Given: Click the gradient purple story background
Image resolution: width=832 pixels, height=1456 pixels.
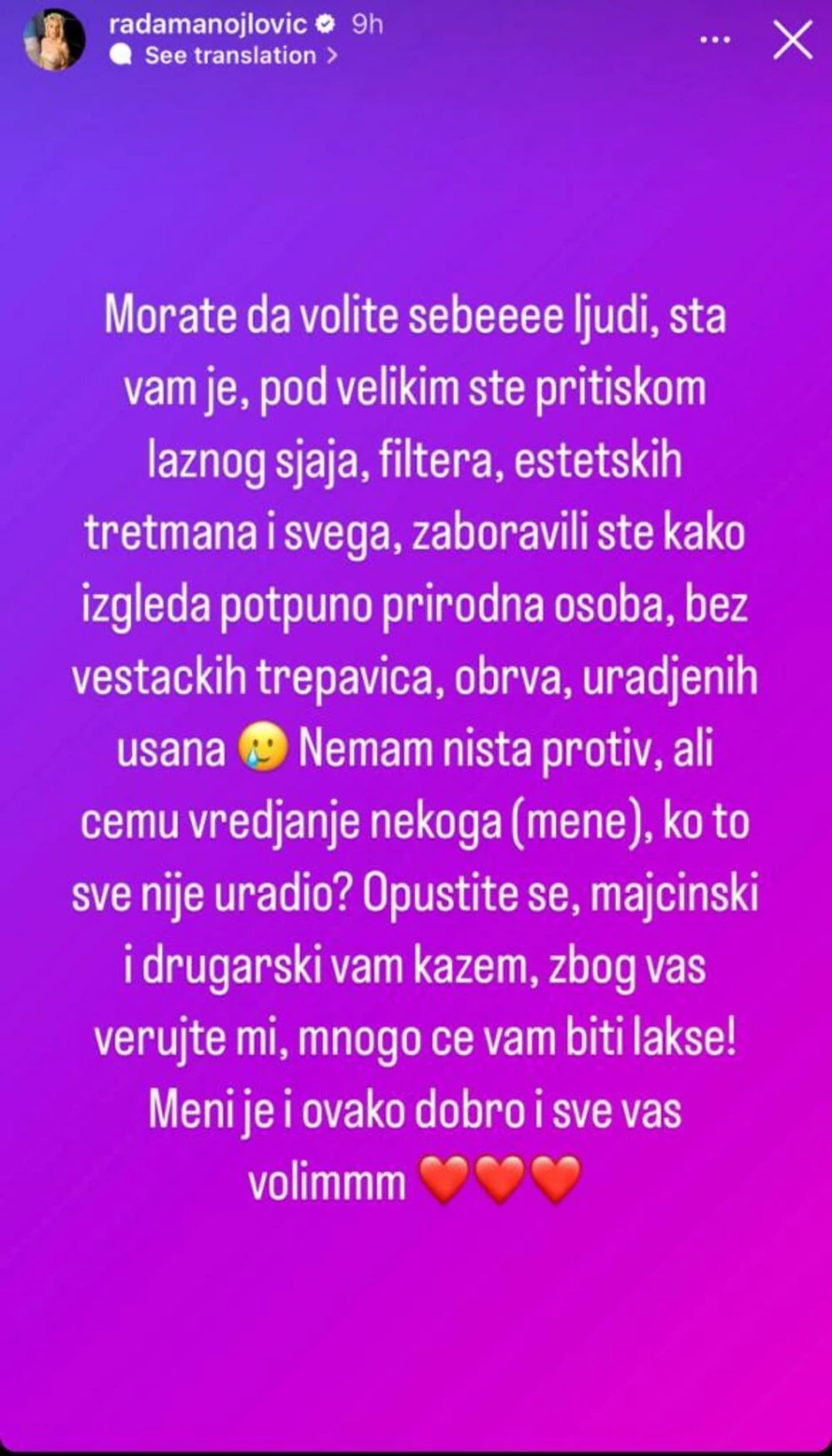Looking at the screenshot, I should [416, 1328].
